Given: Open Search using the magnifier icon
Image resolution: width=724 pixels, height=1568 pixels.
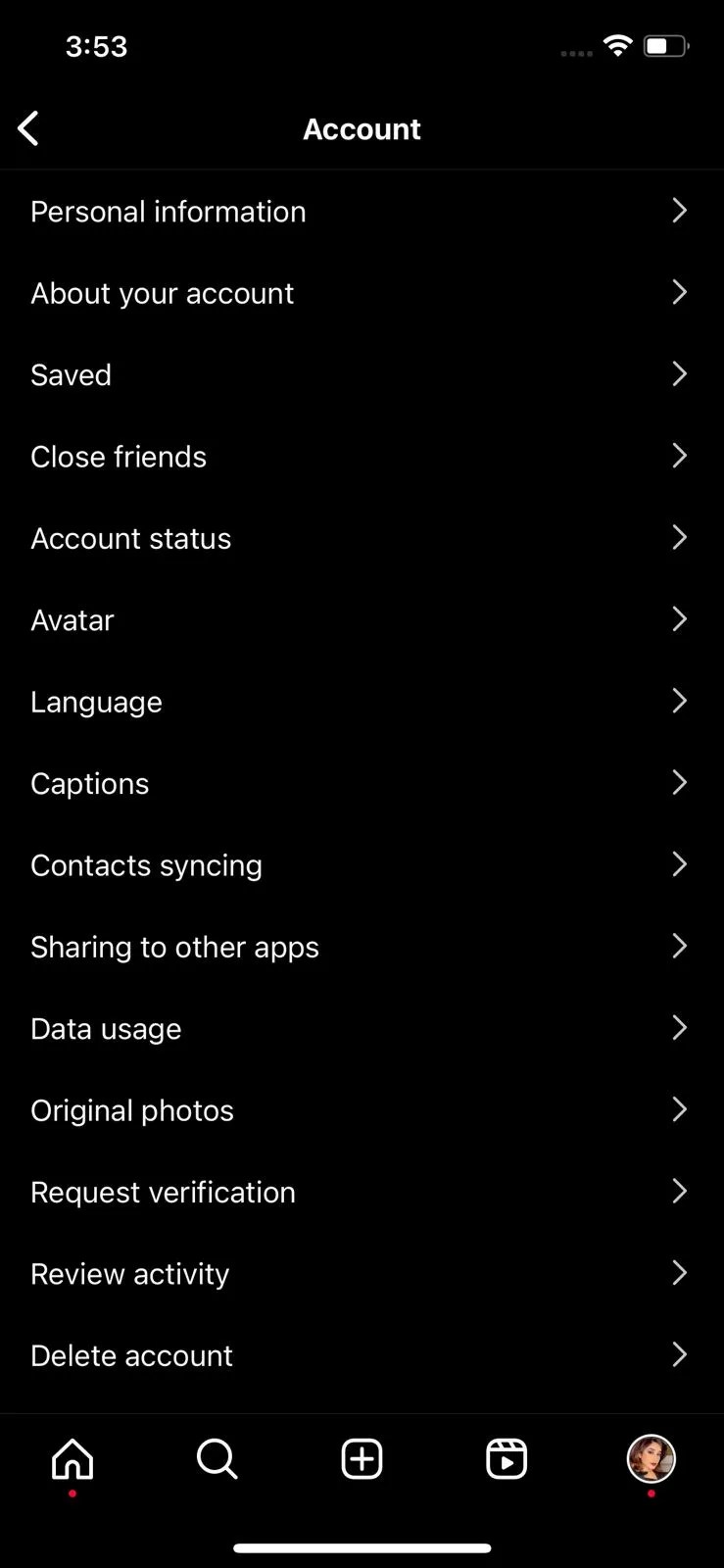Looking at the screenshot, I should pos(217,1459).
